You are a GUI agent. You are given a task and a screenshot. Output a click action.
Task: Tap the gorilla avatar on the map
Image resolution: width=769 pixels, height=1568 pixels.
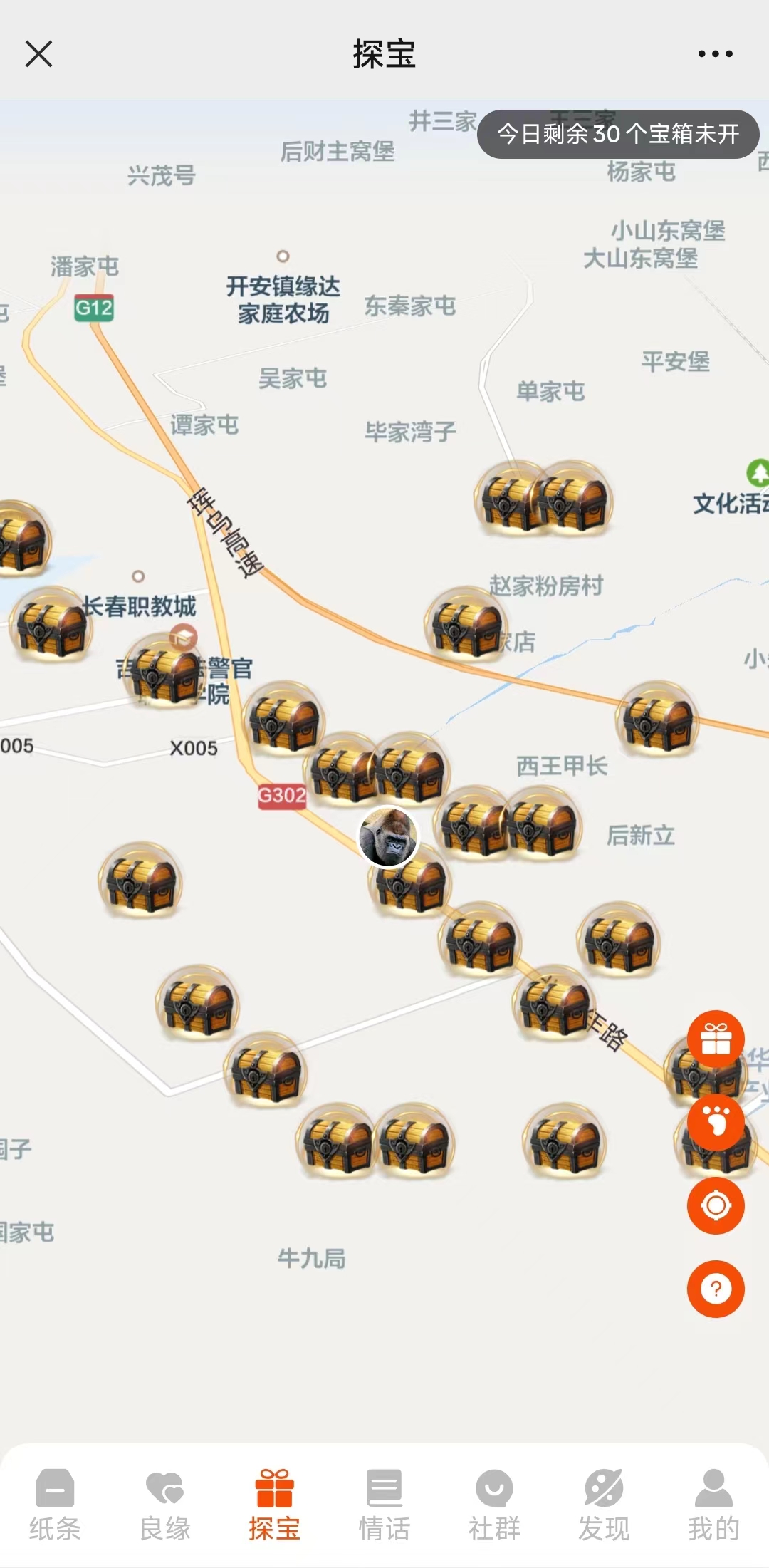click(387, 837)
